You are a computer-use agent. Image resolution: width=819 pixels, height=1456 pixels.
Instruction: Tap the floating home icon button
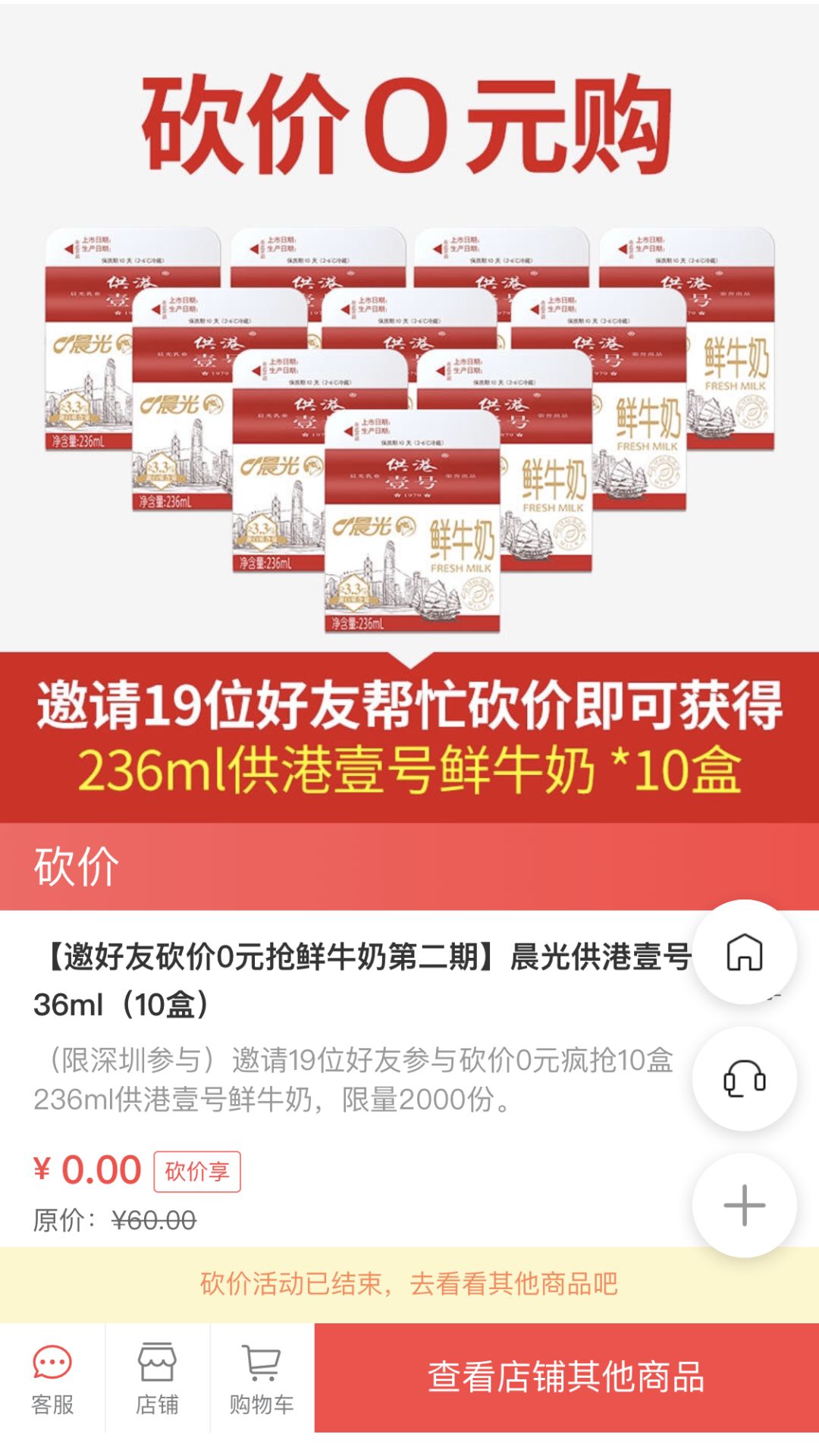click(744, 952)
